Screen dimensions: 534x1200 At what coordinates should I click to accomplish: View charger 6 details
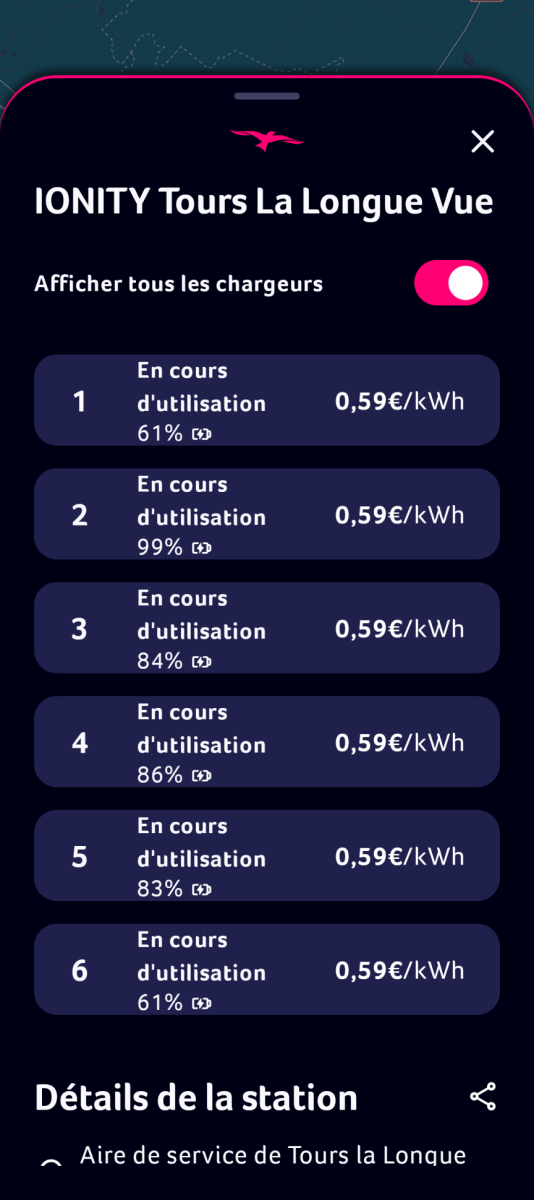(267, 970)
